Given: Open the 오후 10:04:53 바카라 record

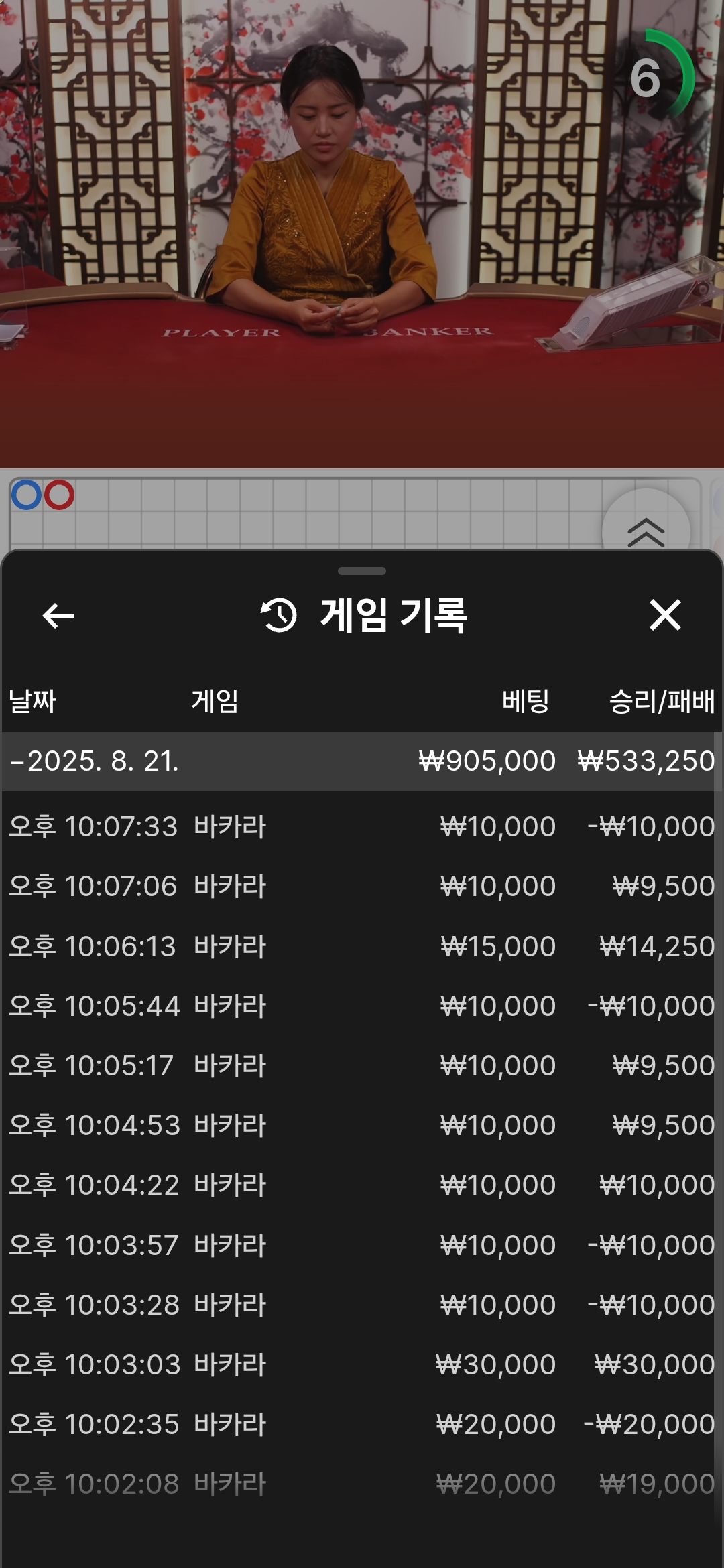Looking at the screenshot, I should [x=362, y=1125].
